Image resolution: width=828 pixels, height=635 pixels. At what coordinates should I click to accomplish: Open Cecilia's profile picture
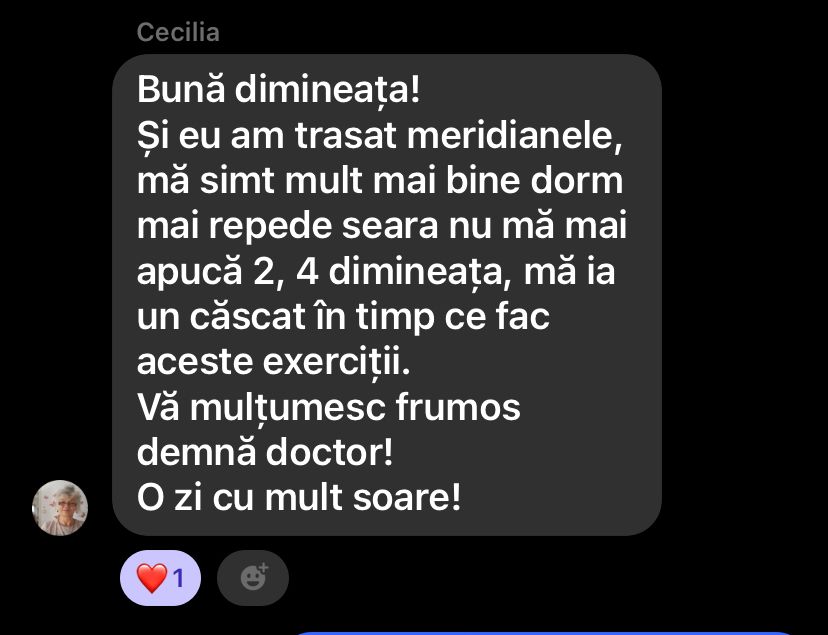tap(60, 508)
